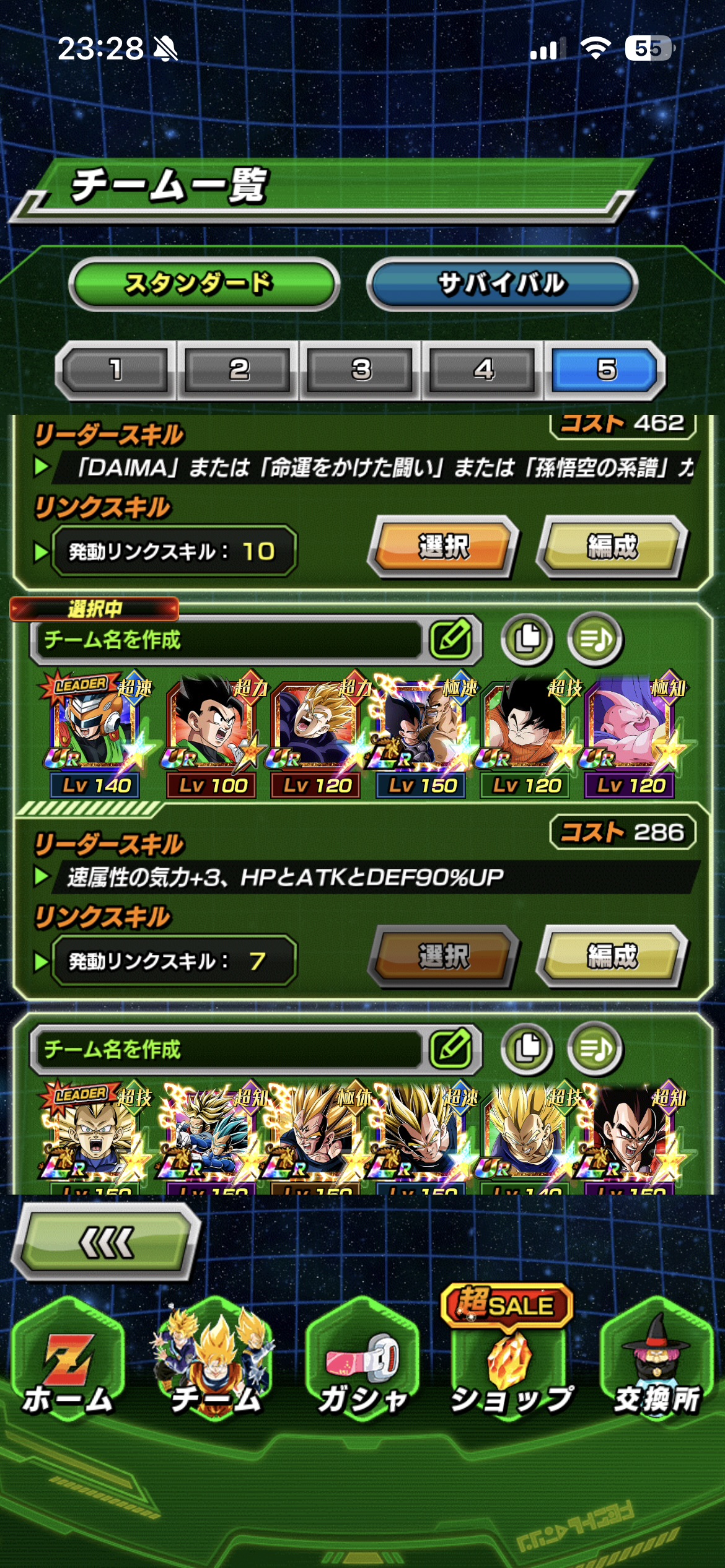This screenshot has height=1568, width=725.
Task: Copy the 選択中 team
Action: pos(527,638)
